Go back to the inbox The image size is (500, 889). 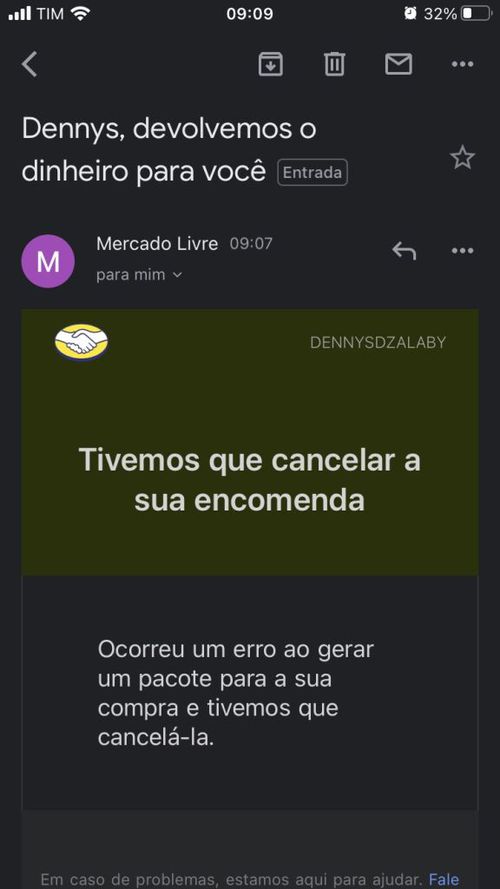29,64
